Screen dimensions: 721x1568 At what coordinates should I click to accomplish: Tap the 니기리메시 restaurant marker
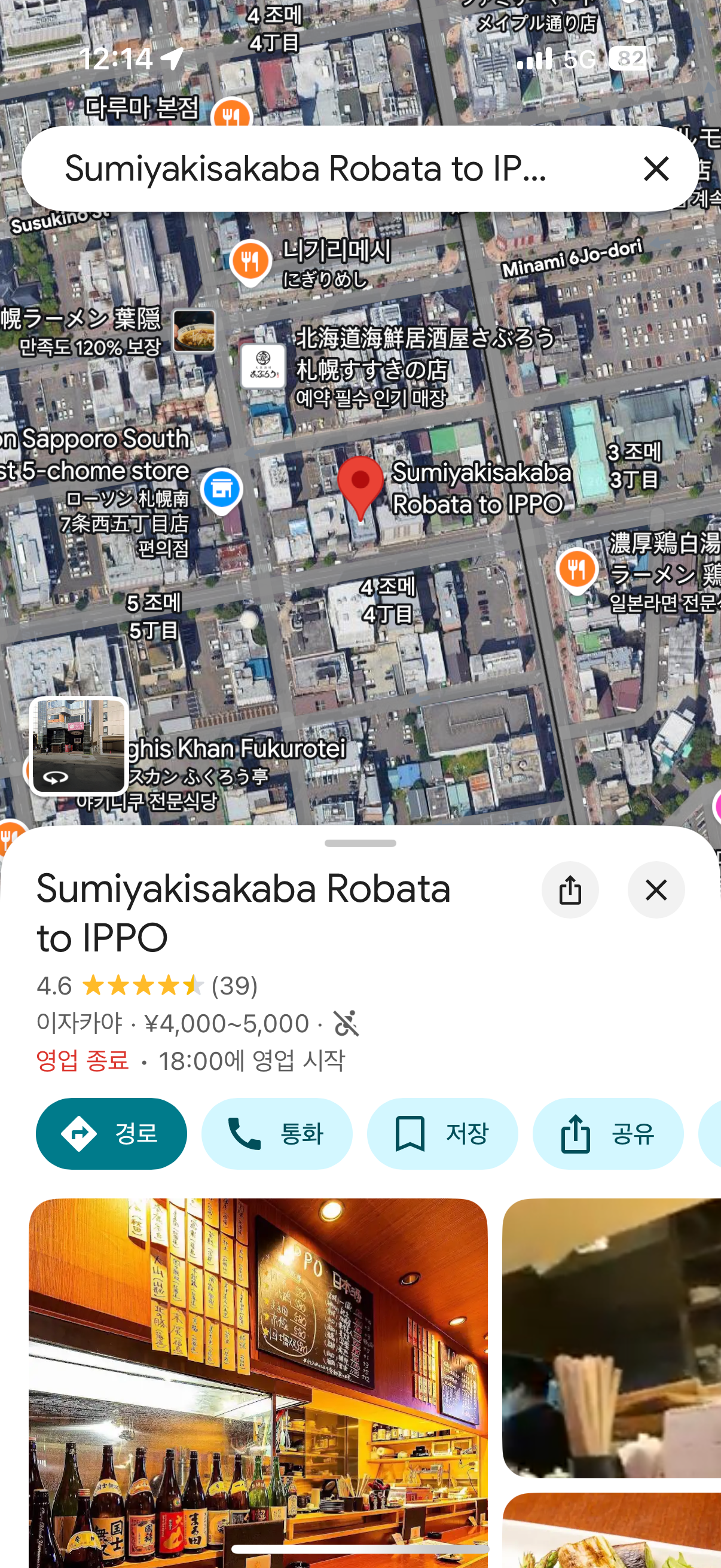point(250,262)
